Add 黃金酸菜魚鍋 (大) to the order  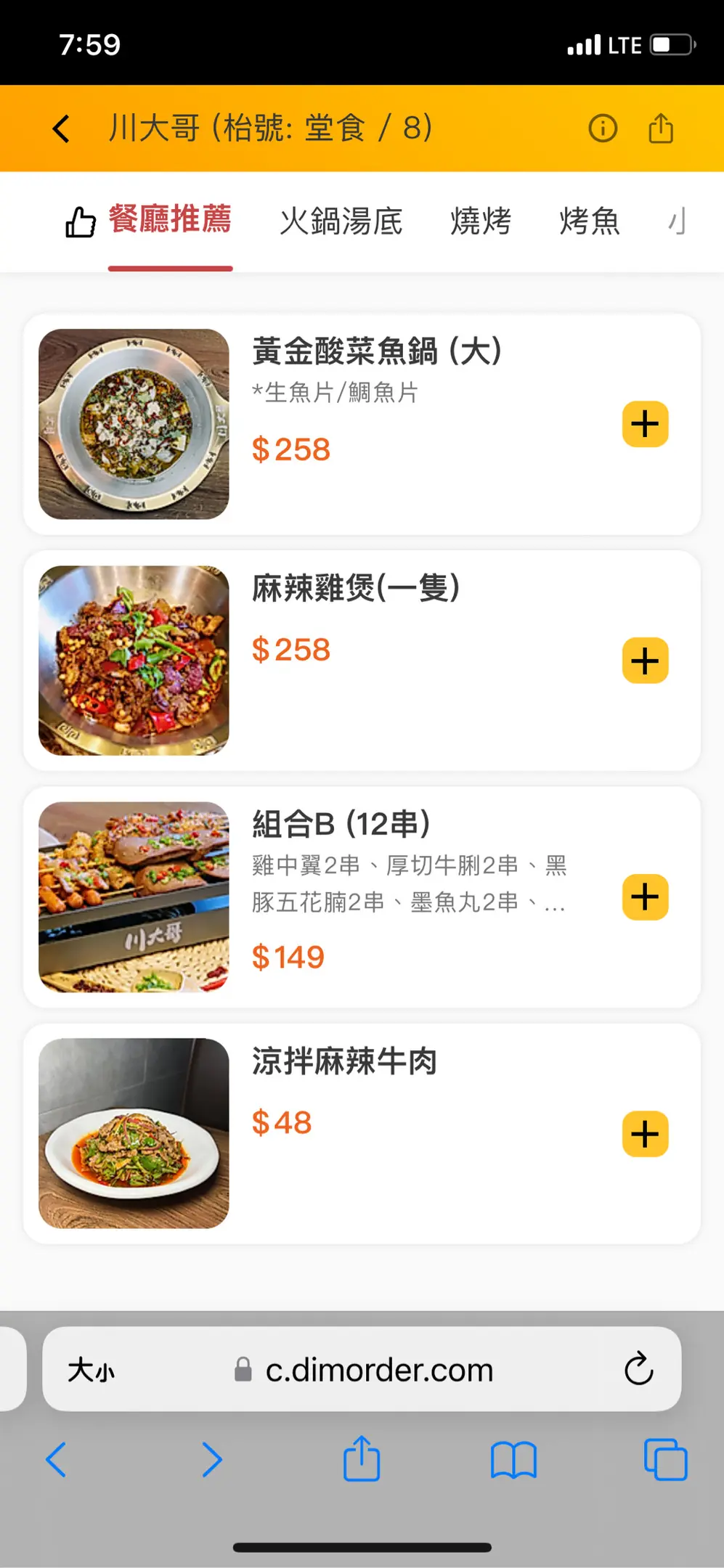pyautogui.click(x=645, y=424)
